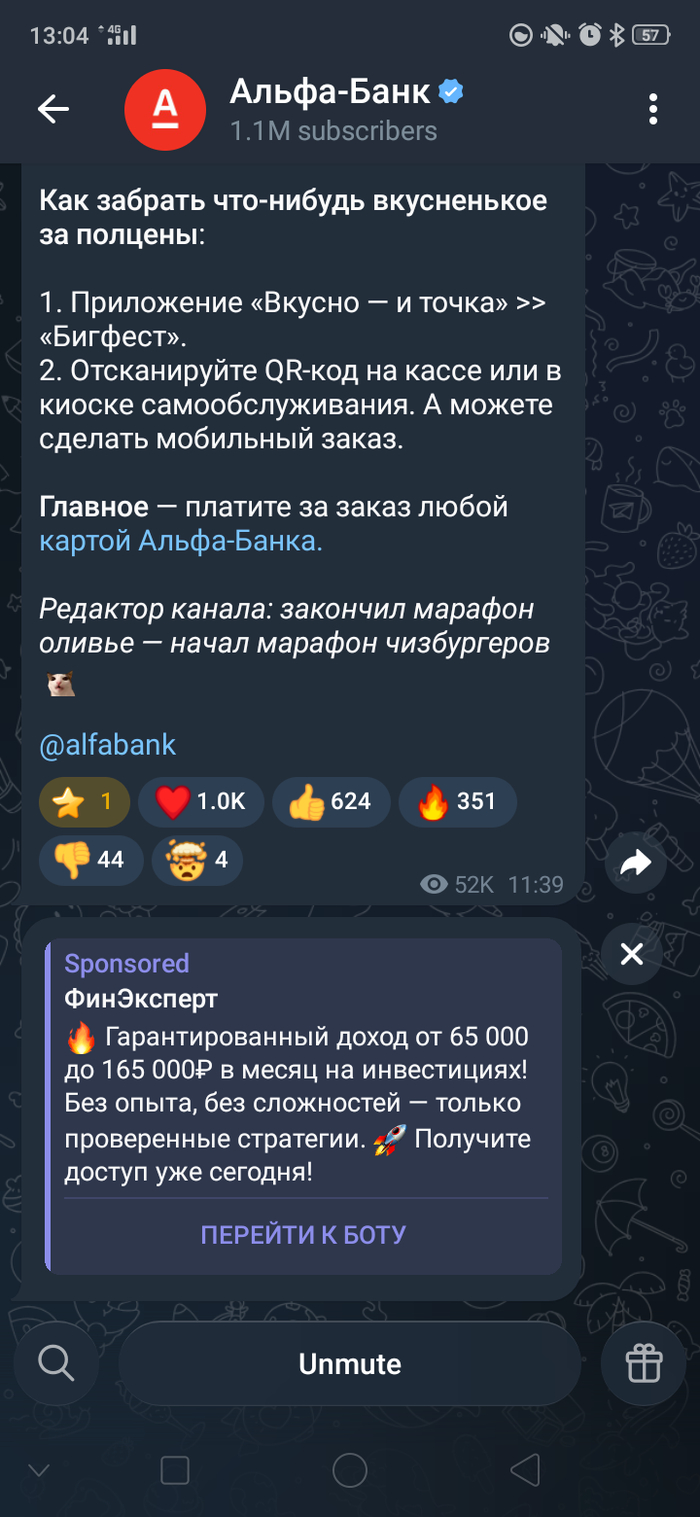This screenshot has width=700, height=1517.
Task: Tap ПЕРЕЙТИ К БОТУ in the sponsored ad
Action: [303, 1234]
